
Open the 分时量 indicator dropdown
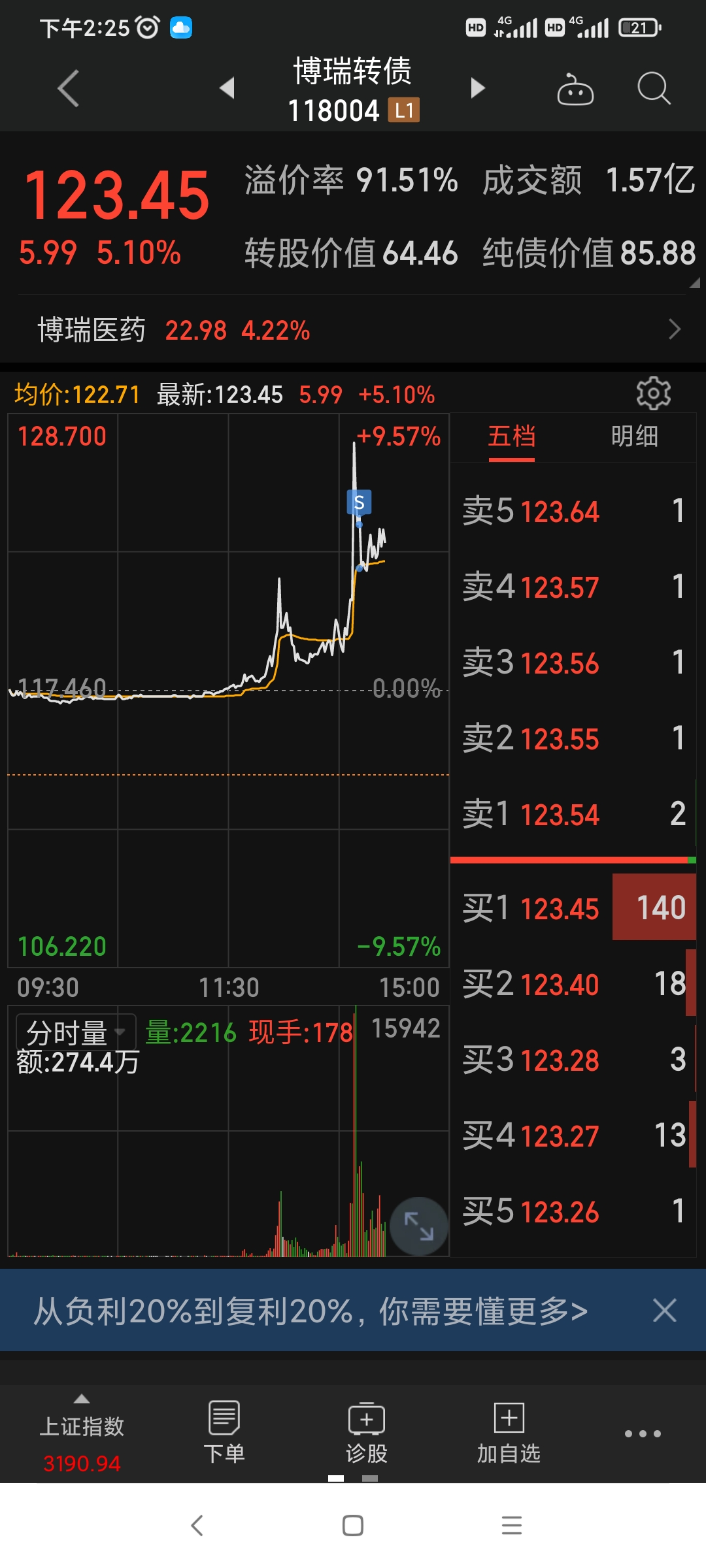[x=76, y=1032]
